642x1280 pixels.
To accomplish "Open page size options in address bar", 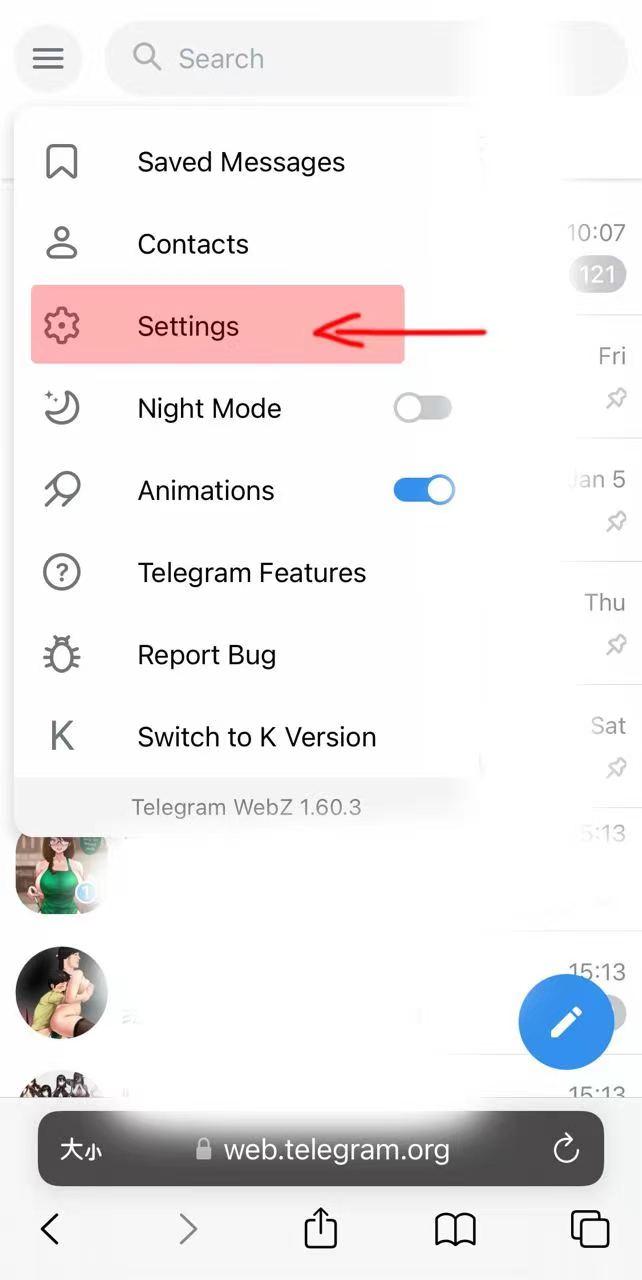I will point(81,1150).
